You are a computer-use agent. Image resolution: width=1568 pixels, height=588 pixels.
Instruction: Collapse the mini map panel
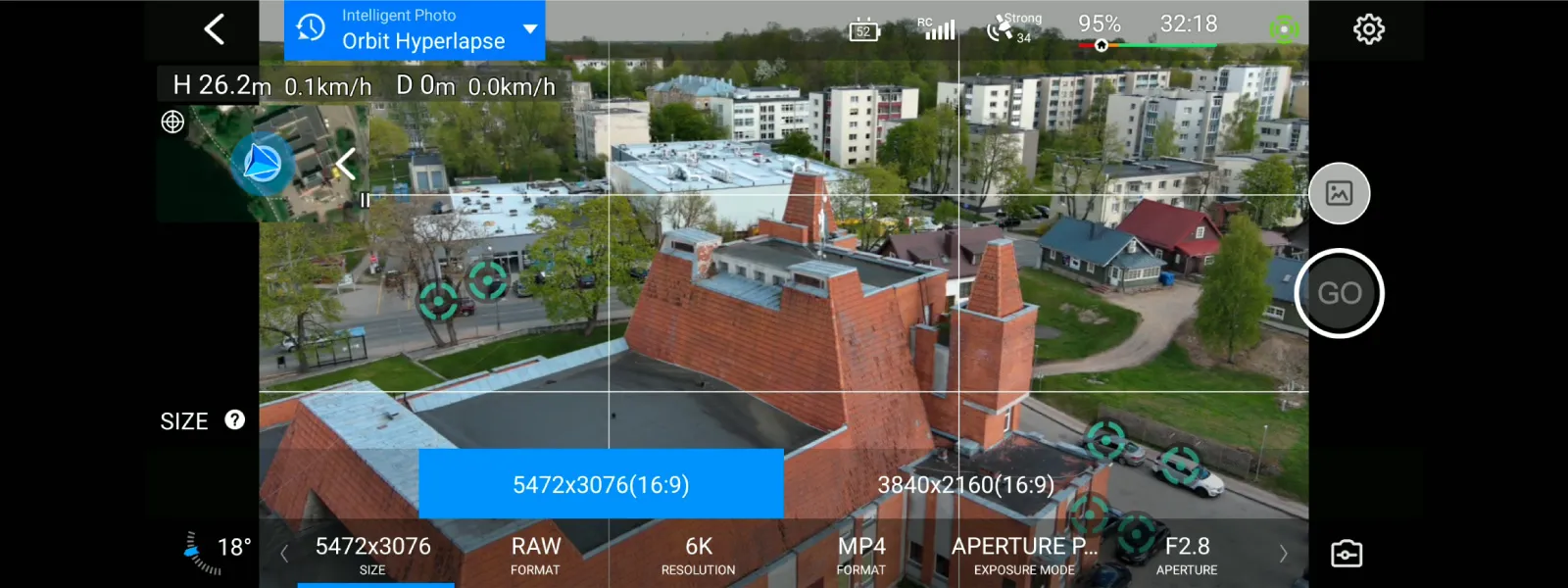pyautogui.click(x=345, y=164)
